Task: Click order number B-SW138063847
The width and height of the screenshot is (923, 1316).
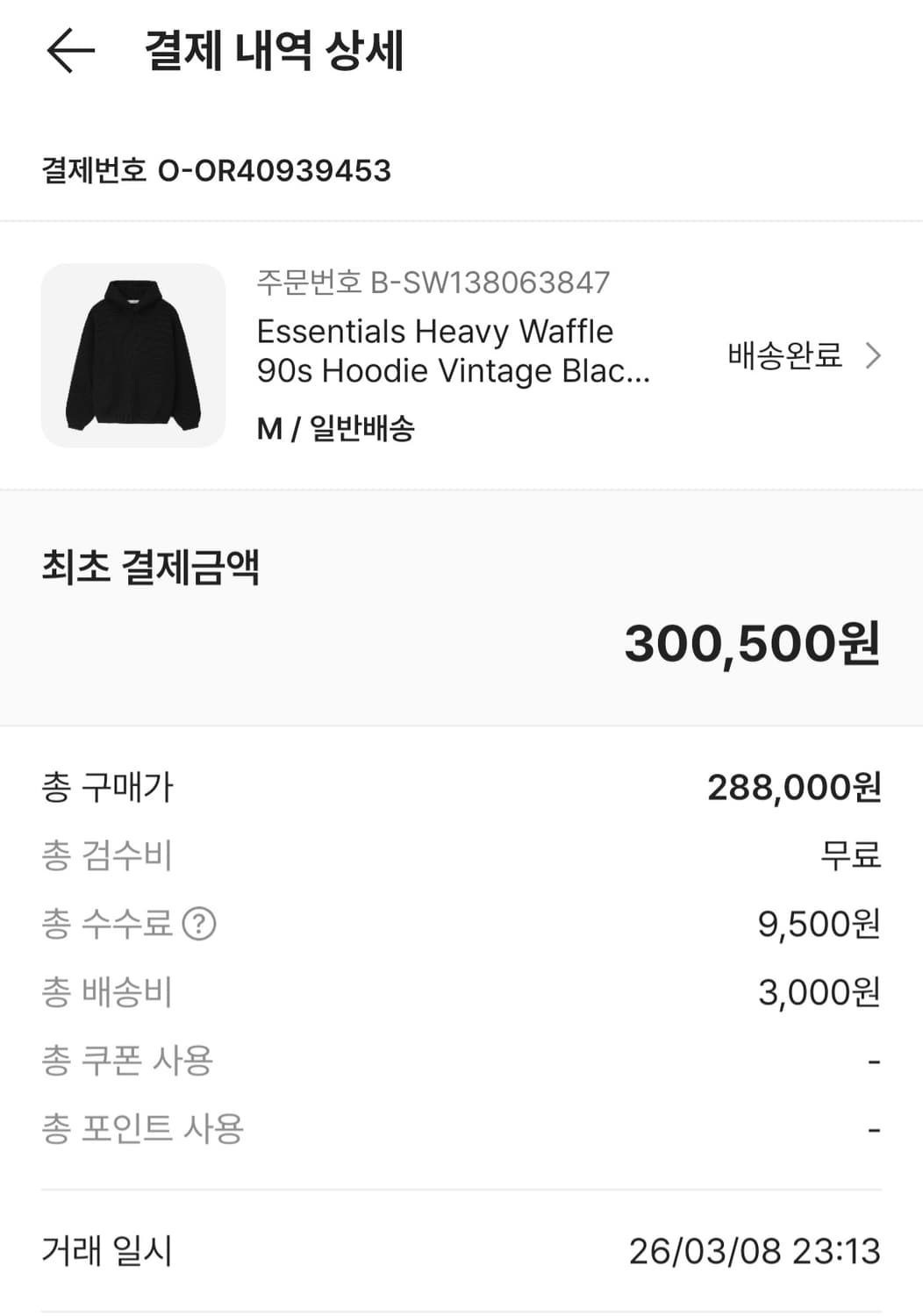Action: point(430,283)
